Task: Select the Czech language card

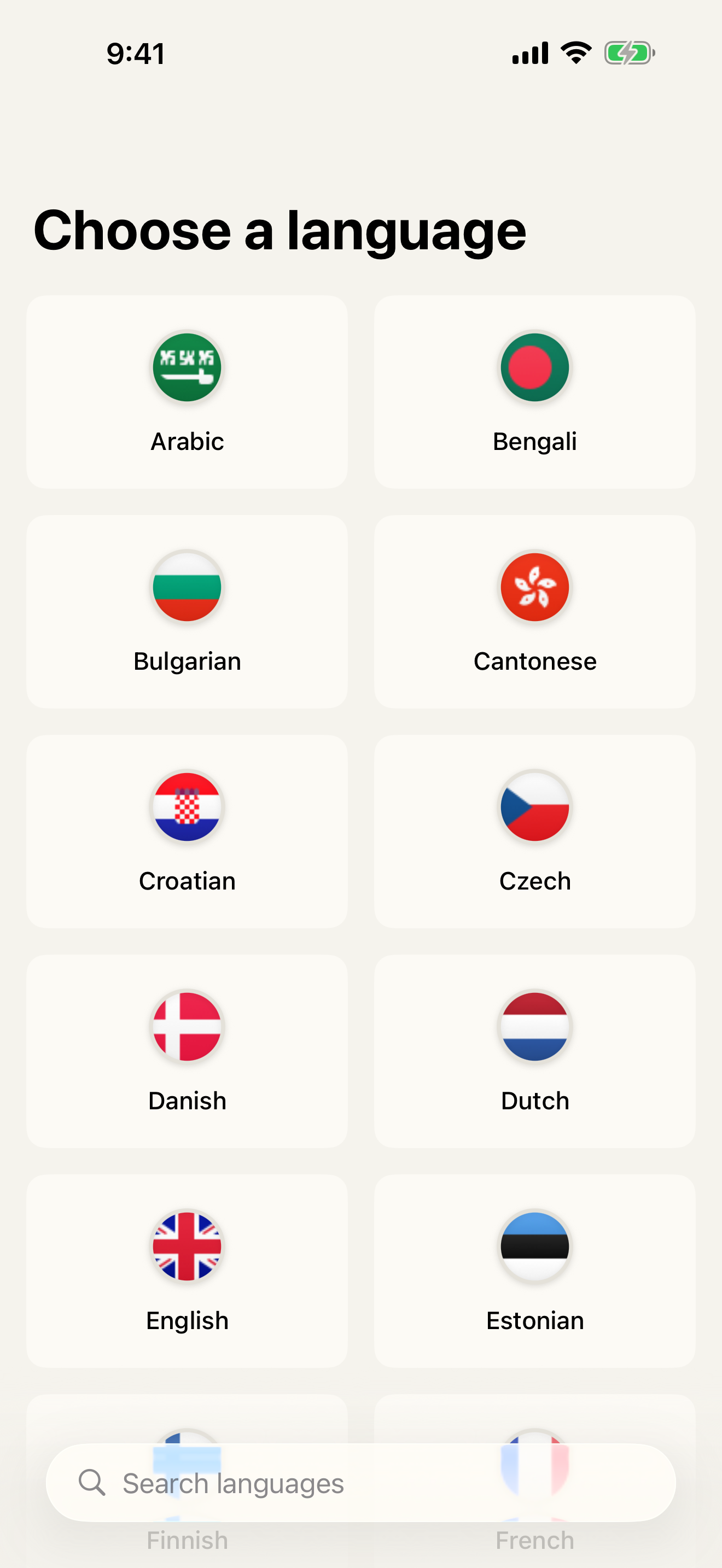Action: [534, 831]
